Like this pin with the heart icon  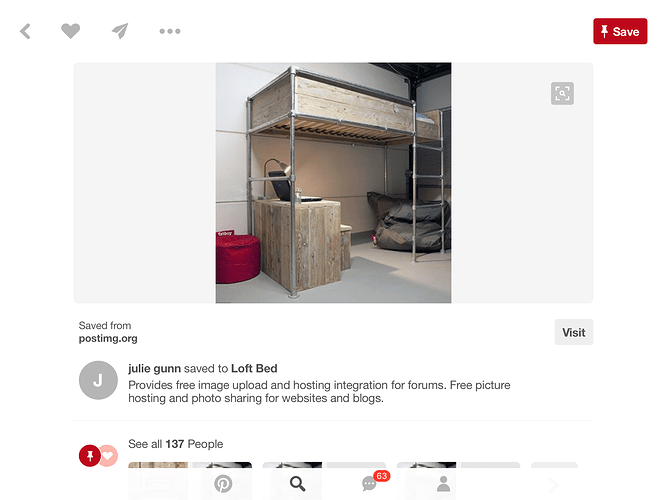tap(70, 32)
